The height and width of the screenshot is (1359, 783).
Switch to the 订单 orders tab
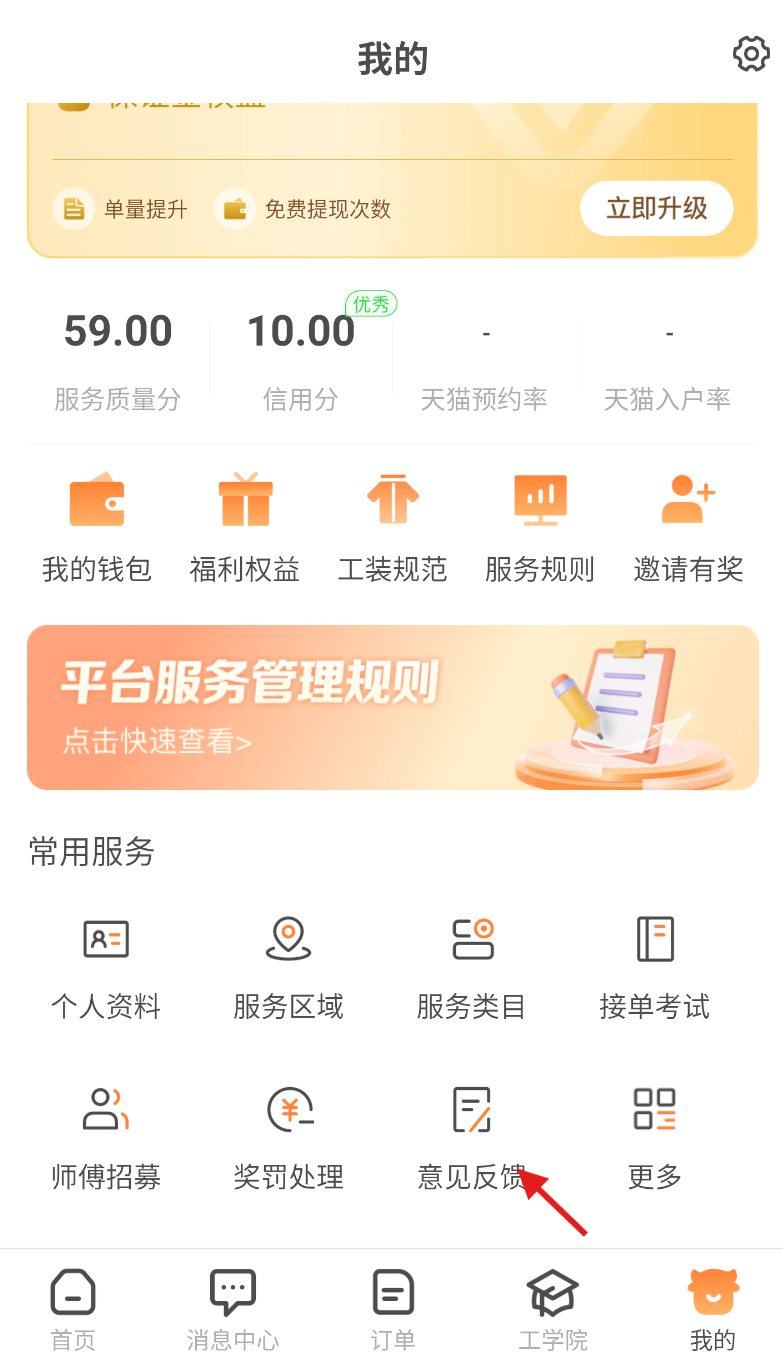(x=393, y=1309)
